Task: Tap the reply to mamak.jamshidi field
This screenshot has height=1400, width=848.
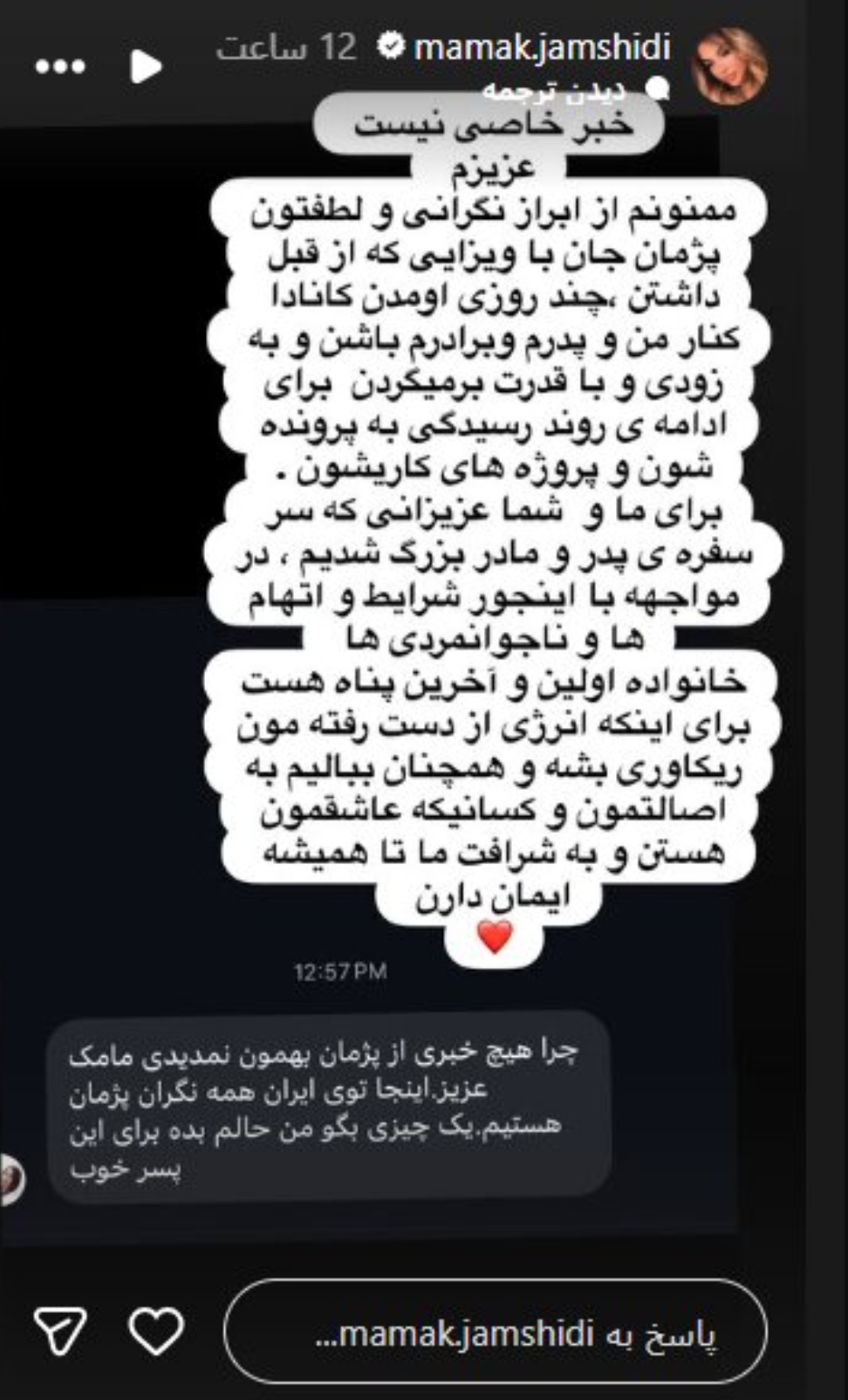Action: [496, 1332]
